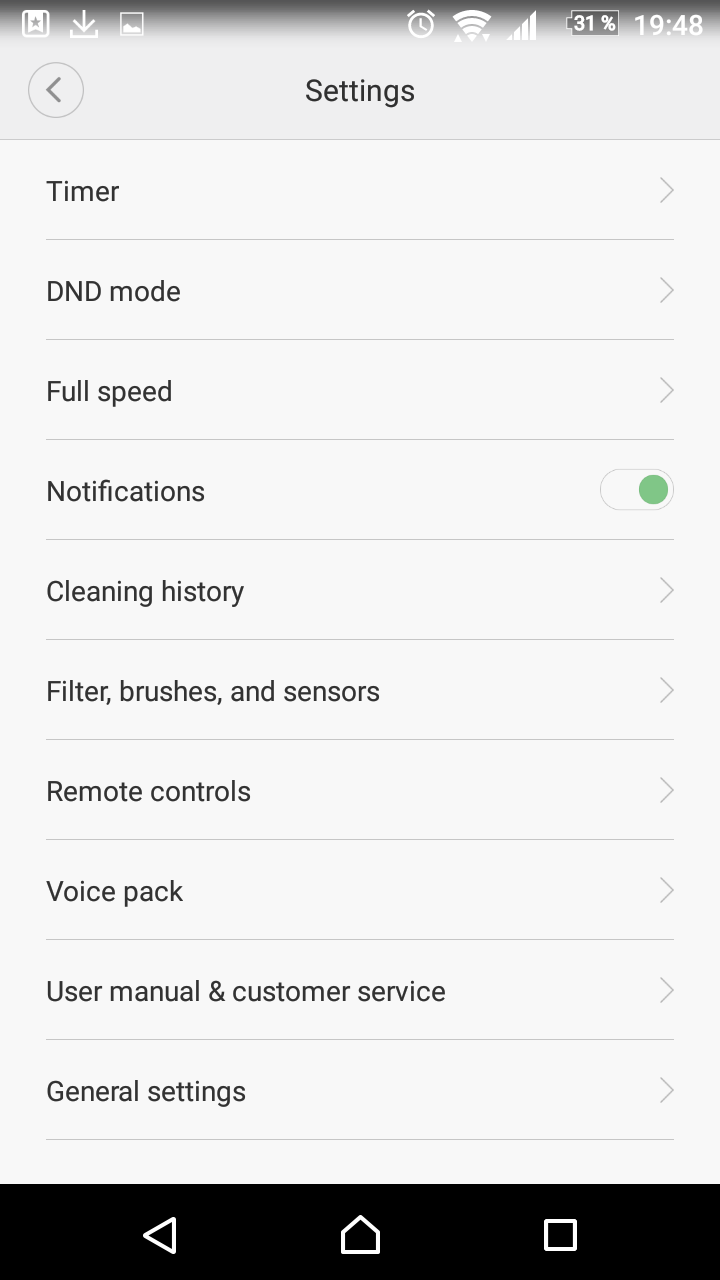Viewport: 720px width, 1280px height.
Task: Open Remote controls
Action: click(x=360, y=790)
